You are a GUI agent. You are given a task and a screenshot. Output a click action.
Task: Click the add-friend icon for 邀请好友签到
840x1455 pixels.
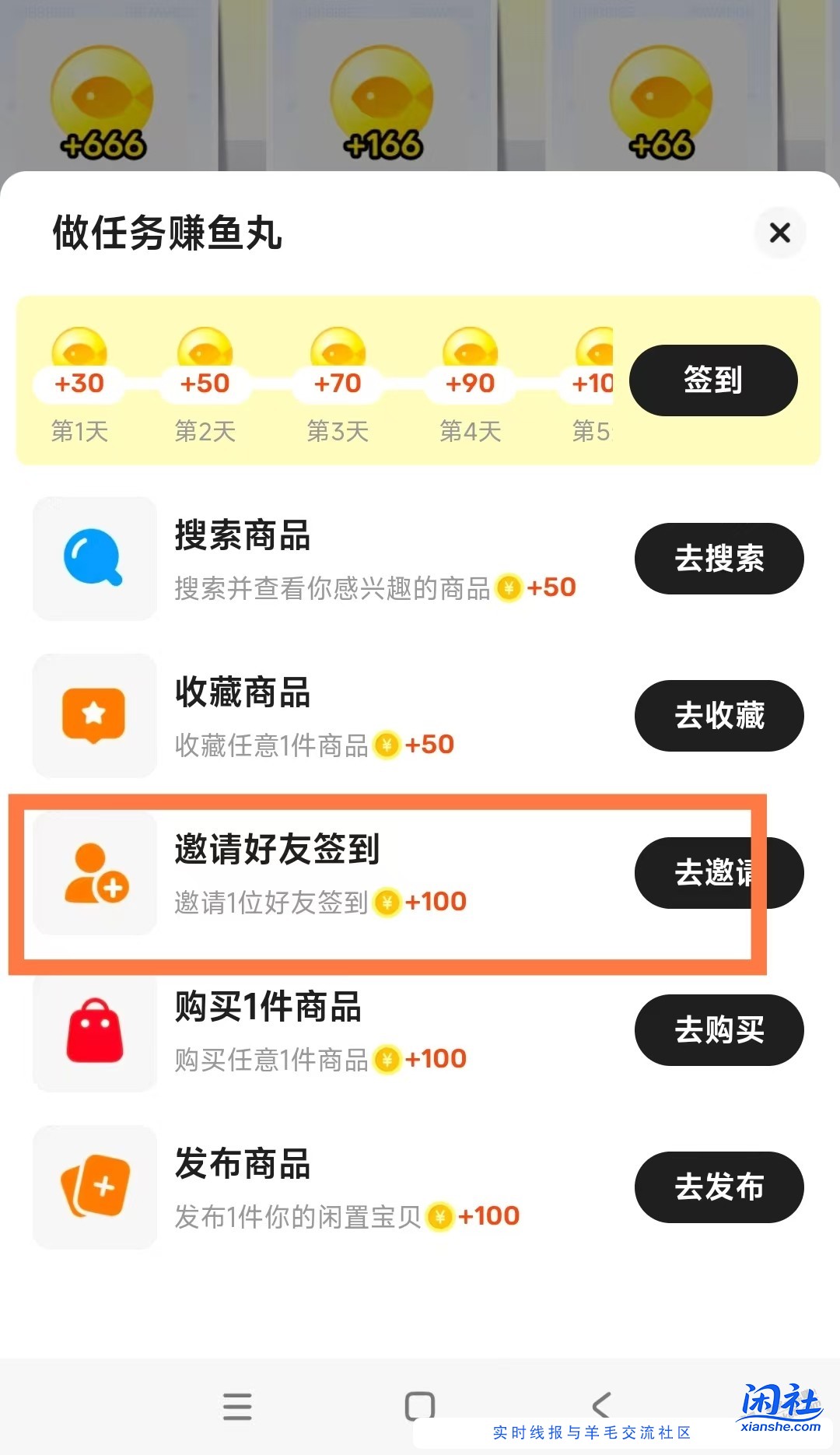[93, 873]
